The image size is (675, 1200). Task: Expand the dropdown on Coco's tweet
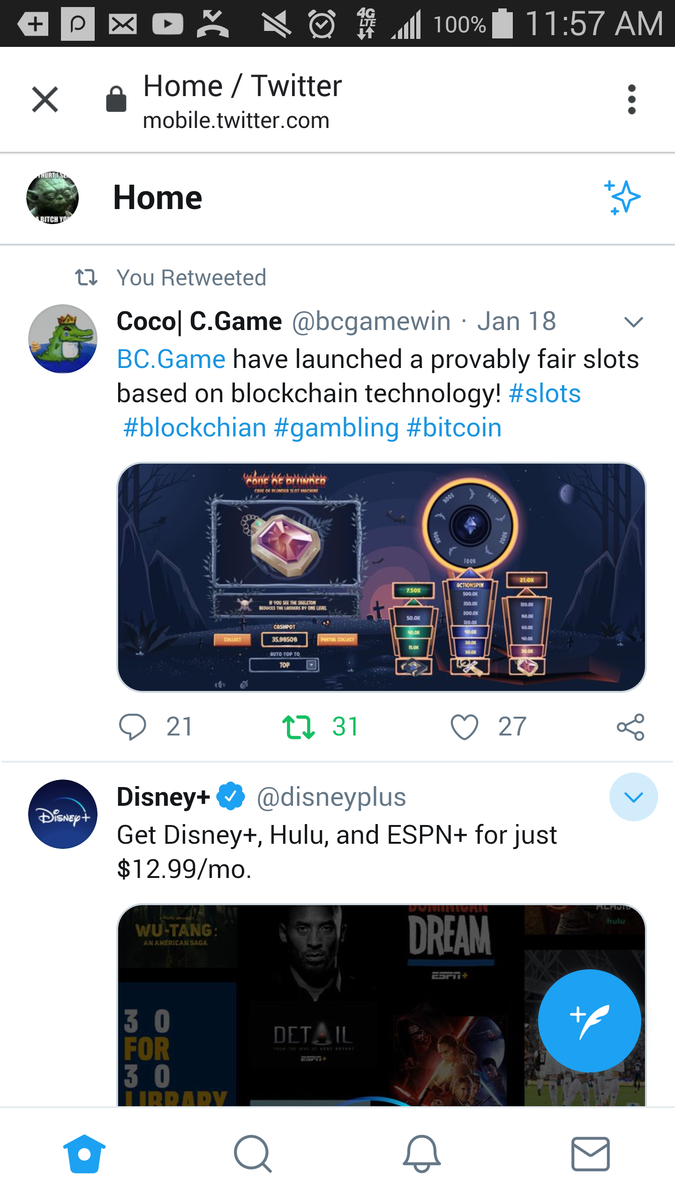(633, 322)
